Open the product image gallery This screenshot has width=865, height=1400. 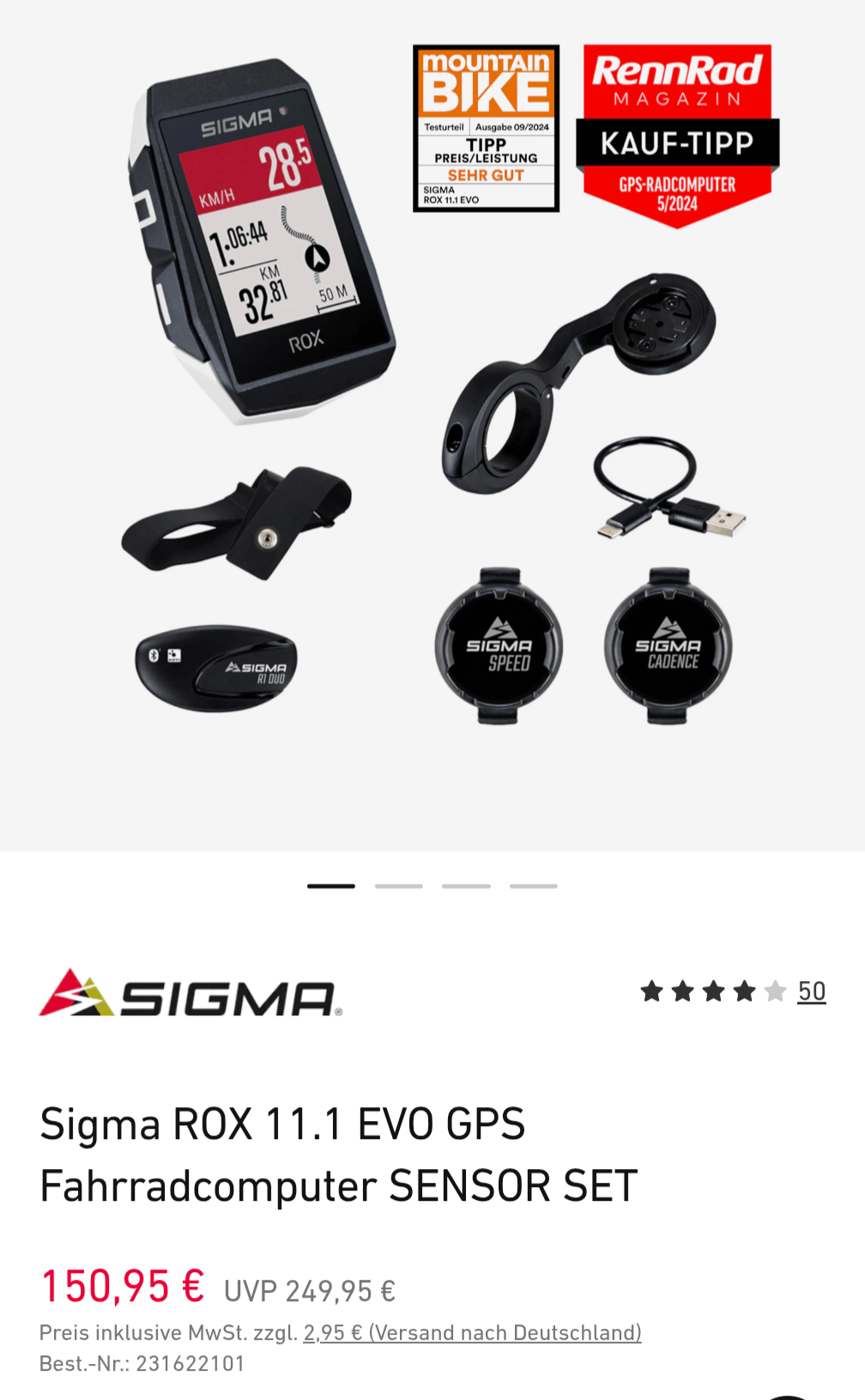(x=432, y=425)
